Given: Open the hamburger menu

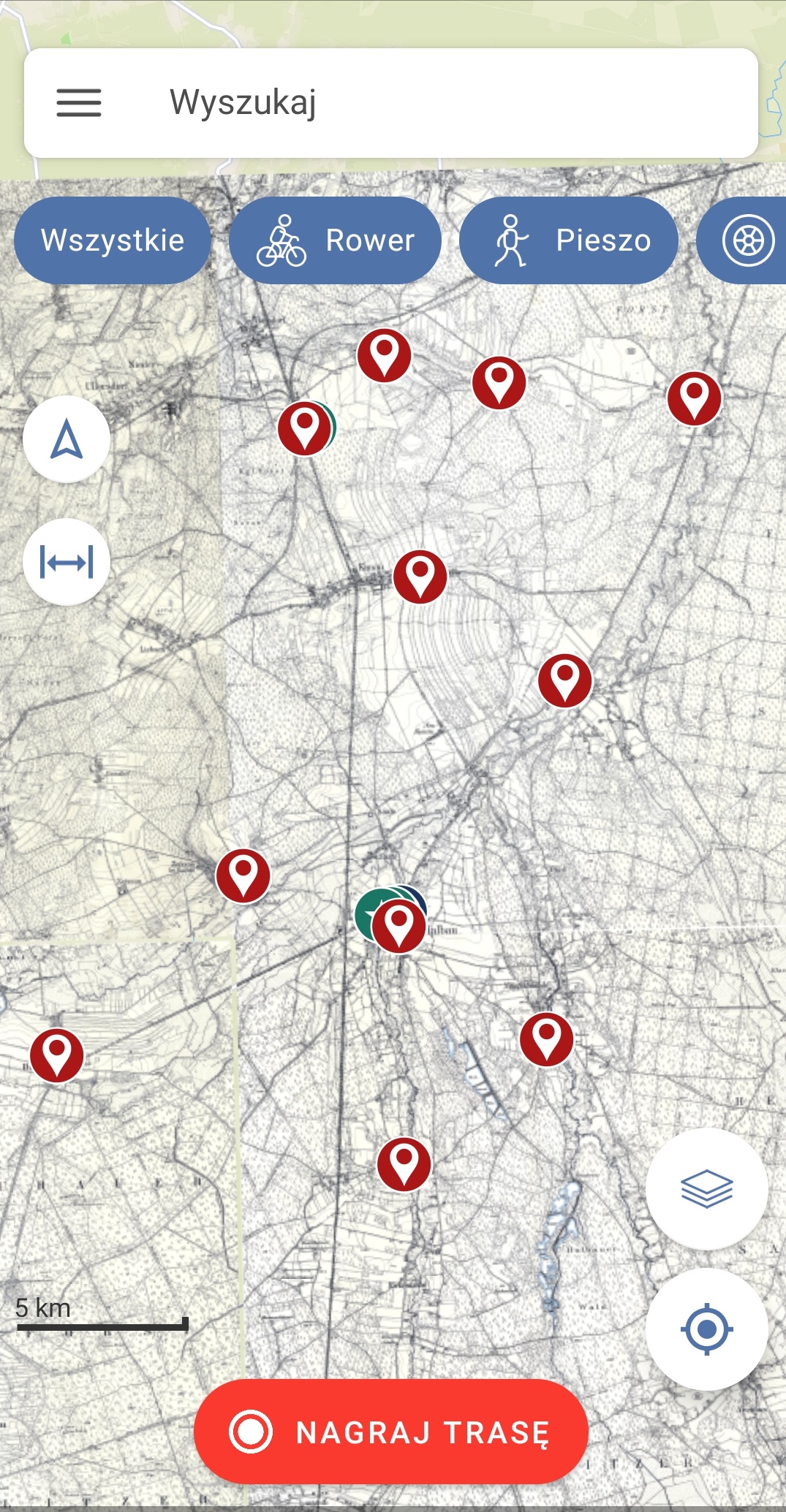Looking at the screenshot, I should [x=79, y=103].
